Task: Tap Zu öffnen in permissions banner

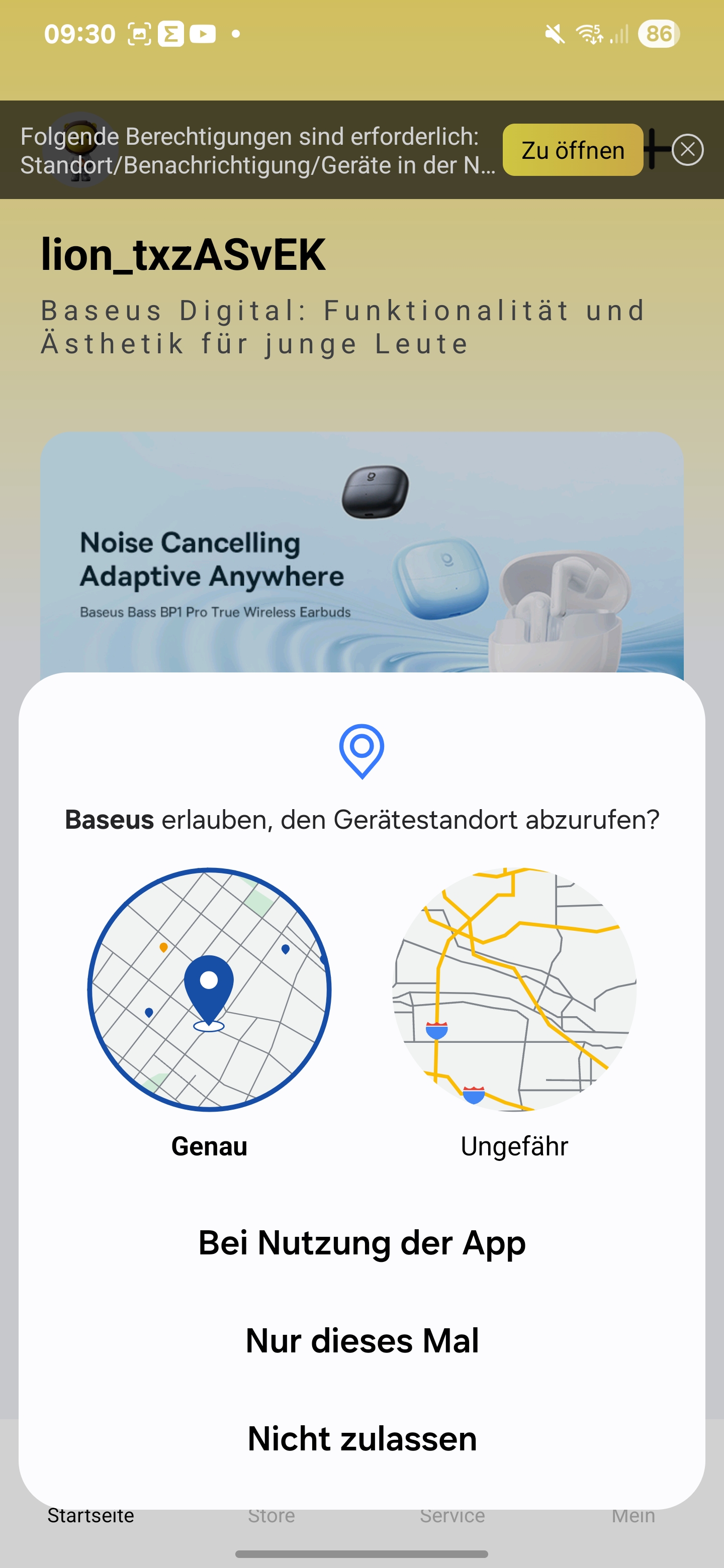Action: point(572,150)
